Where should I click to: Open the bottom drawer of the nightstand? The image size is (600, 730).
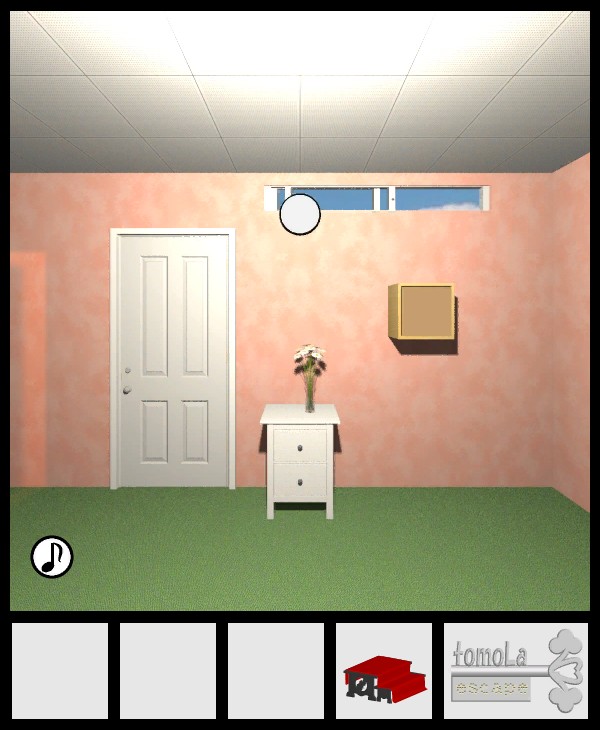click(300, 483)
